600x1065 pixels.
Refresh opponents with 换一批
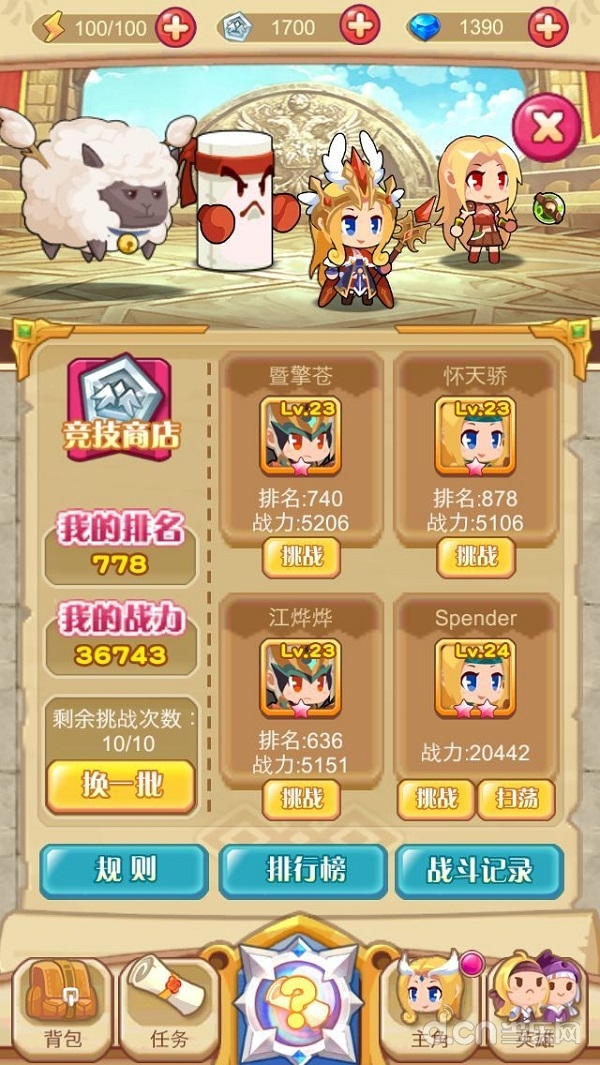[120, 784]
